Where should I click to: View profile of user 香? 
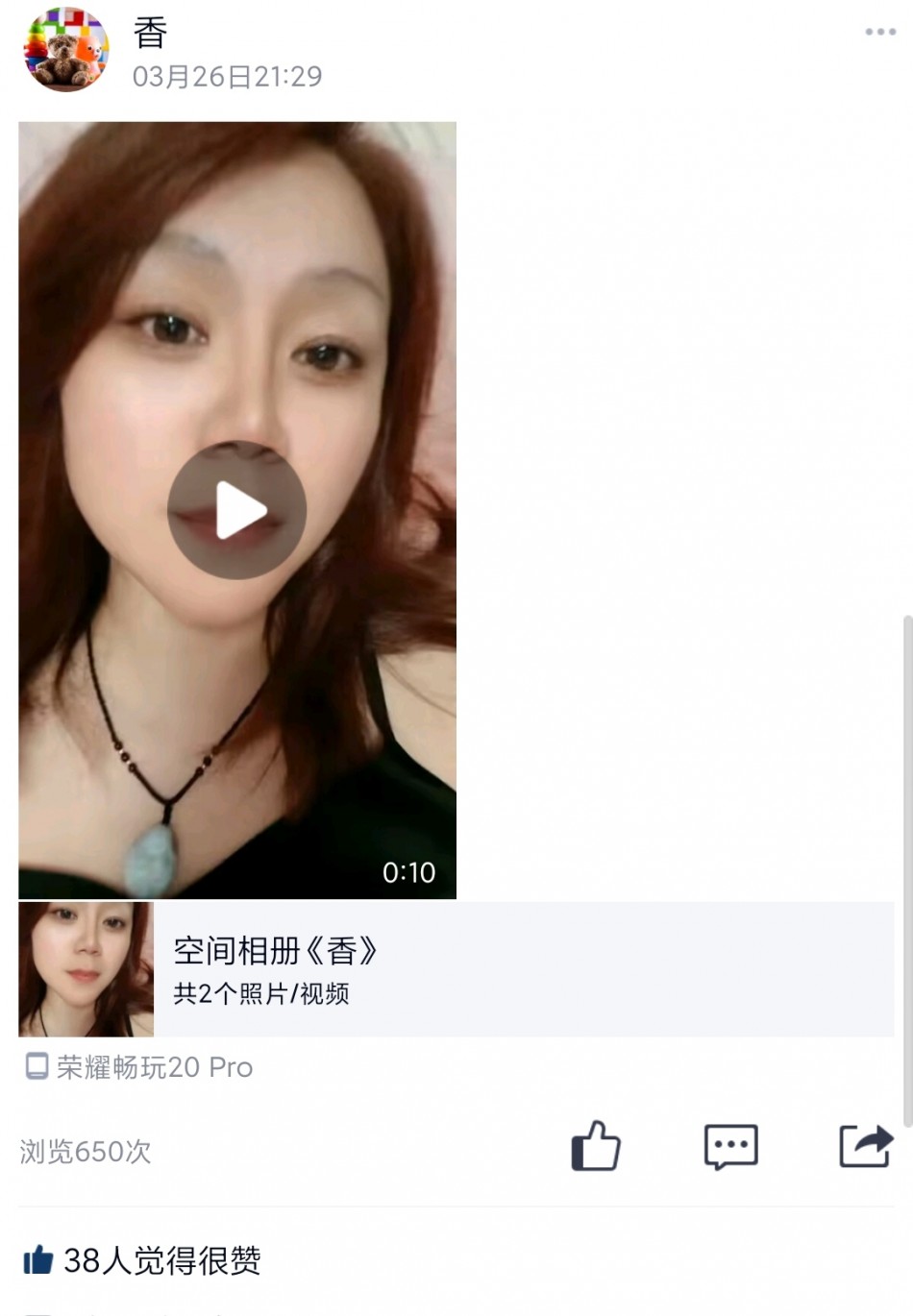pos(151,34)
